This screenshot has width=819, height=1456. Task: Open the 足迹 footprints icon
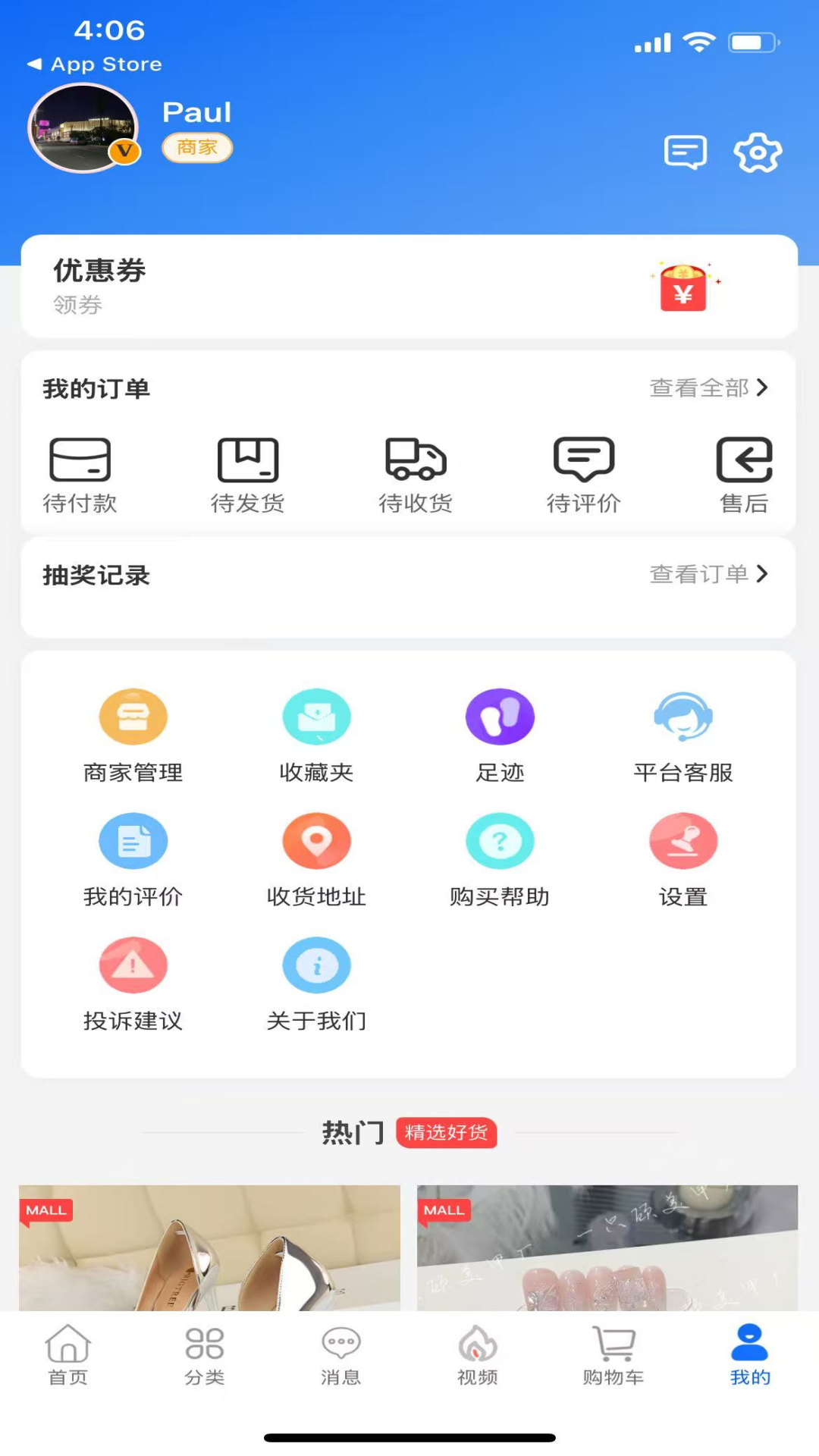(500, 716)
